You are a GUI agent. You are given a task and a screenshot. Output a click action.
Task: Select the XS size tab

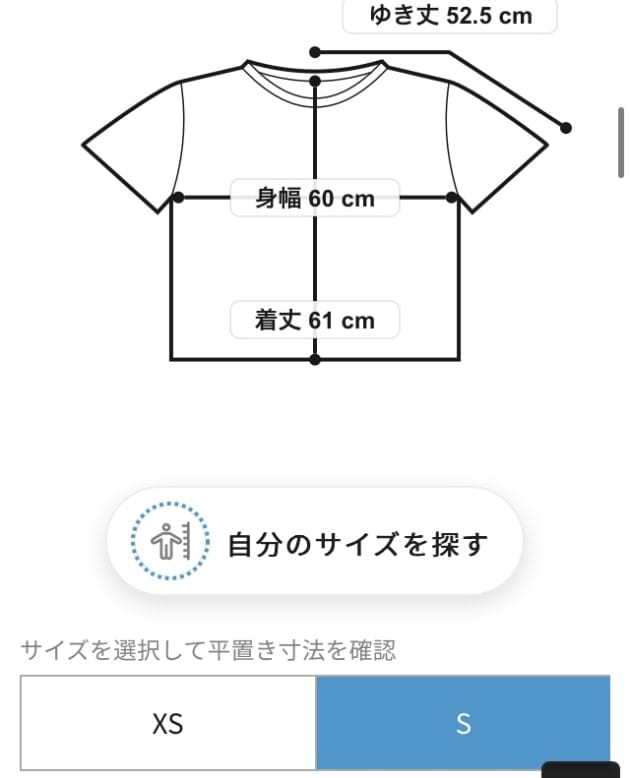[x=168, y=722]
